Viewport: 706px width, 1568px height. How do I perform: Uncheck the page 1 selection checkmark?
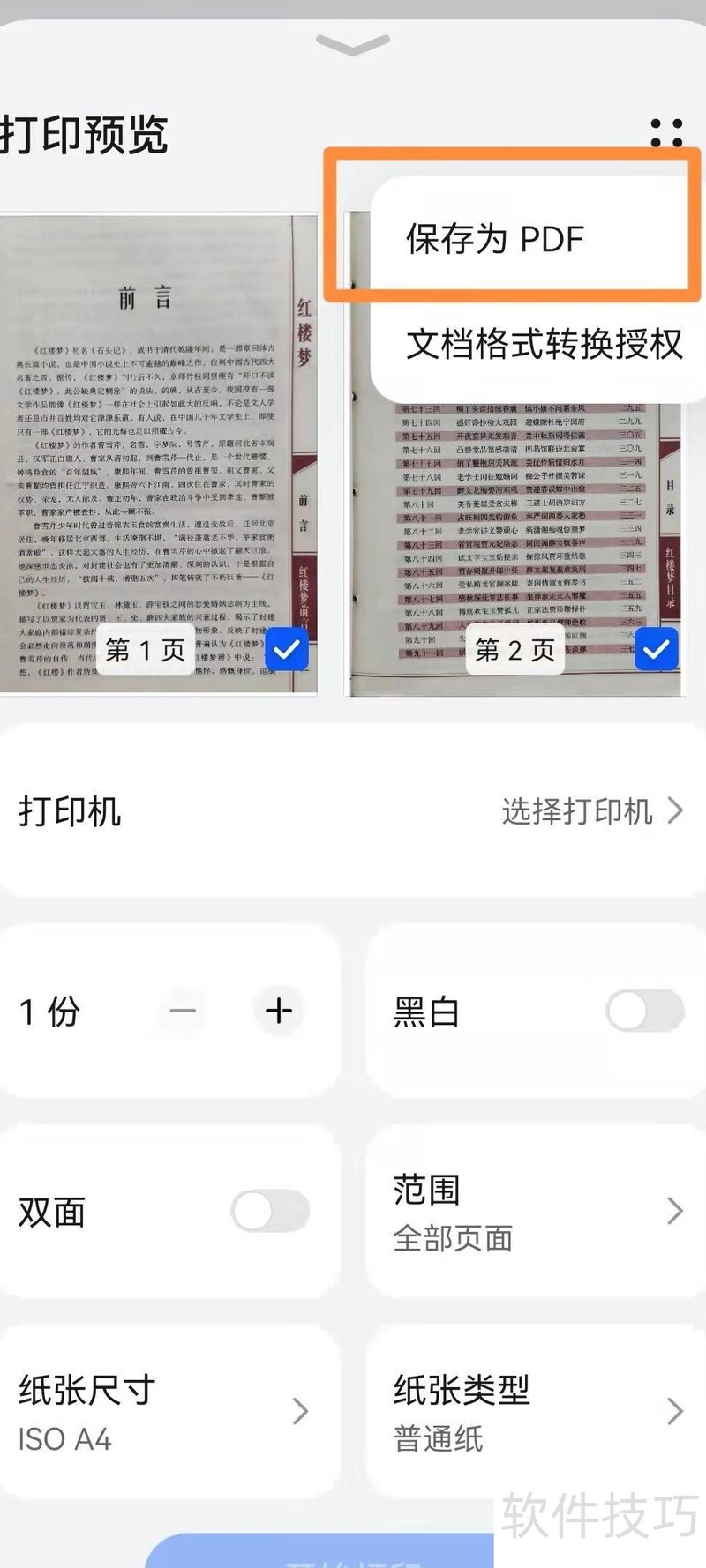click(284, 650)
